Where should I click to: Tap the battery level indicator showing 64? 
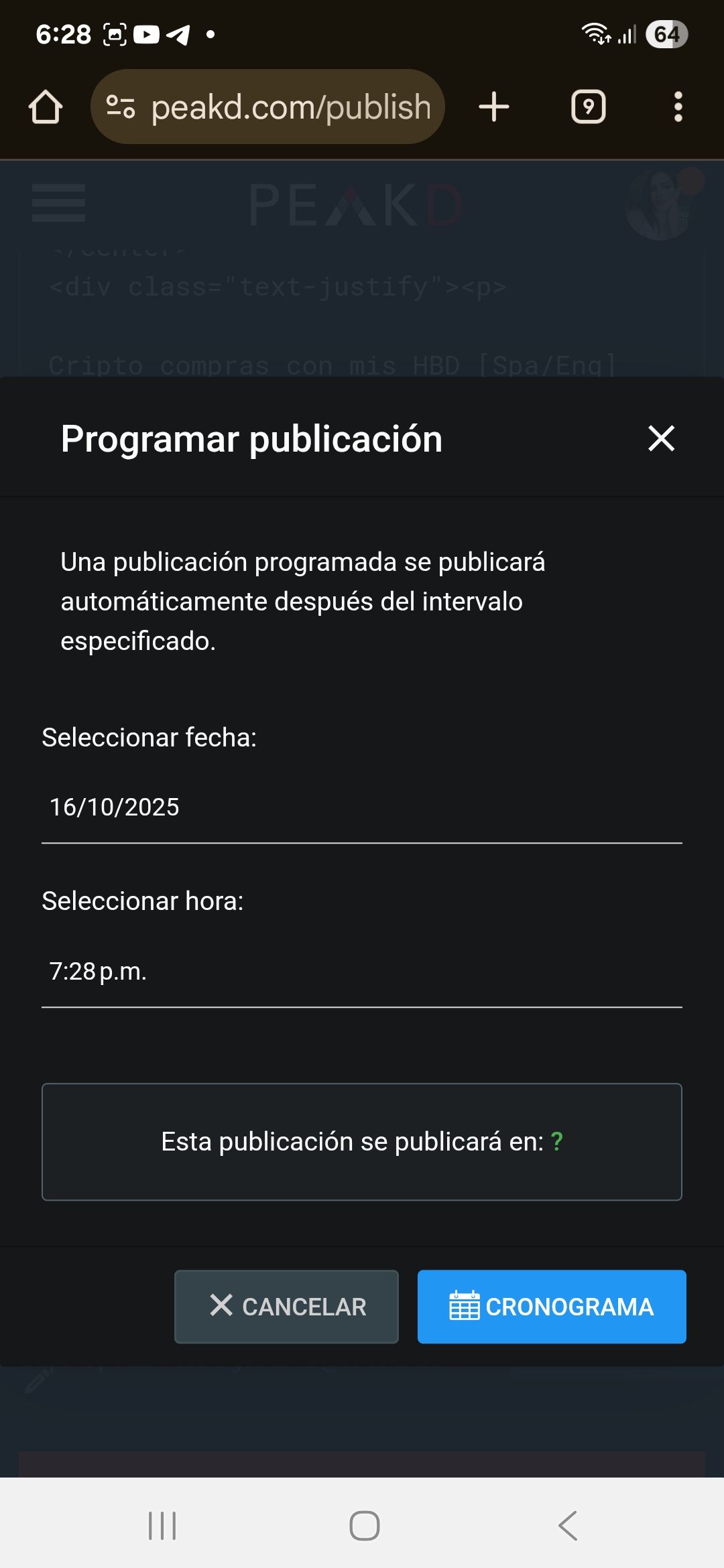[666, 34]
